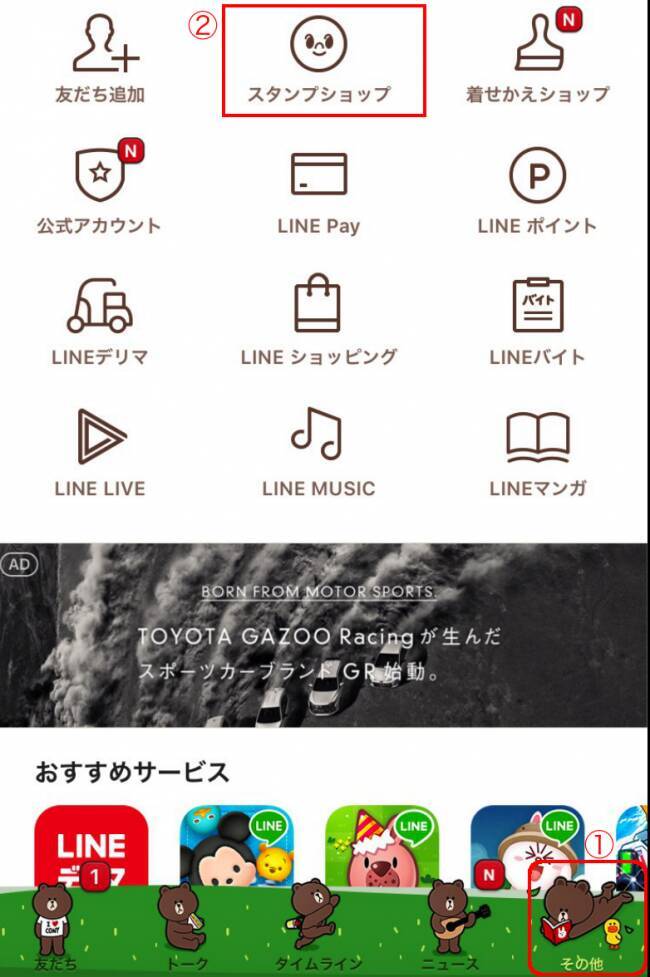
Task: Open the 着せかえショップ theme shop
Action: pos(537,60)
